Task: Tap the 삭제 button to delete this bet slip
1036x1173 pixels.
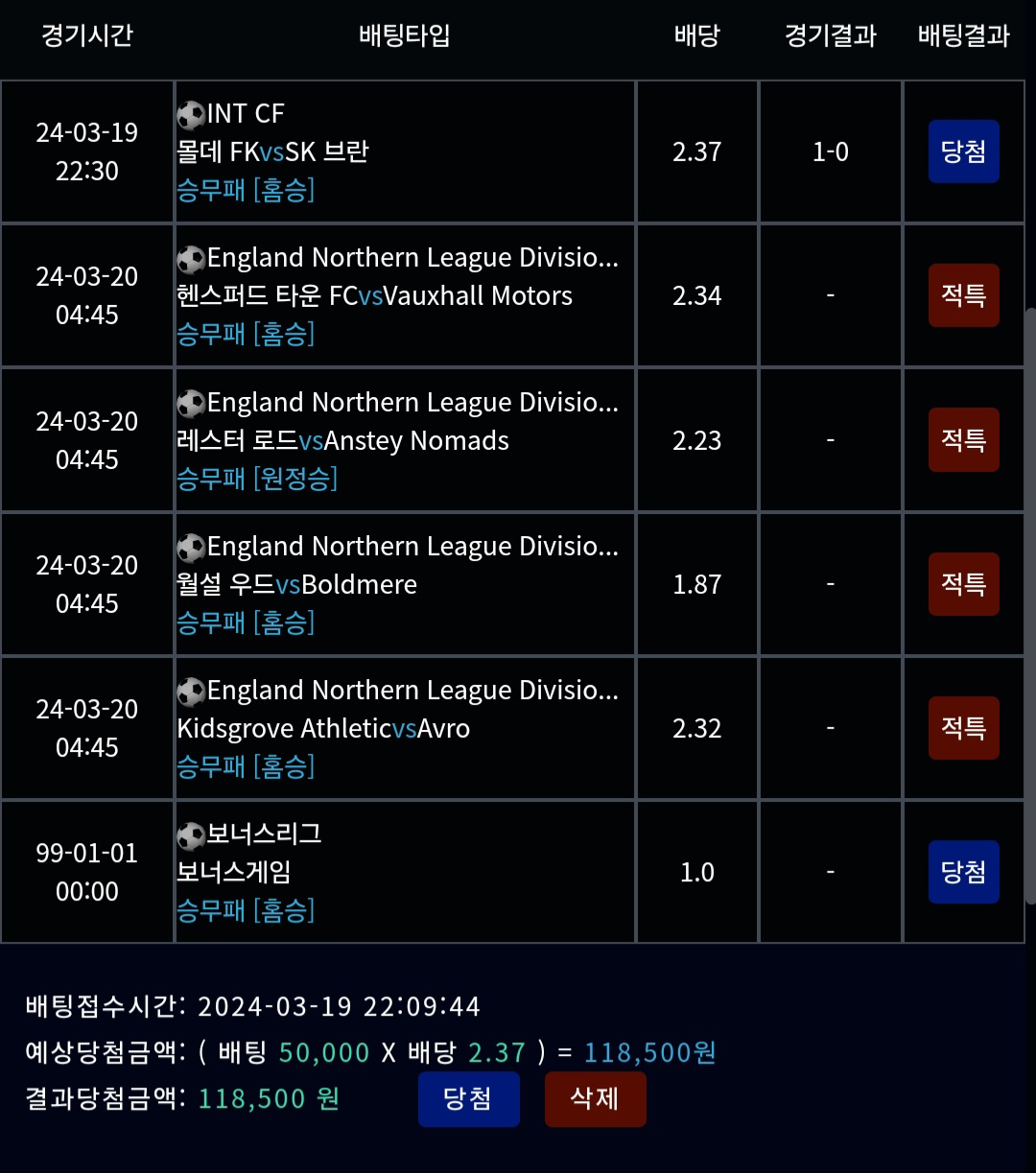Action: [x=595, y=1099]
